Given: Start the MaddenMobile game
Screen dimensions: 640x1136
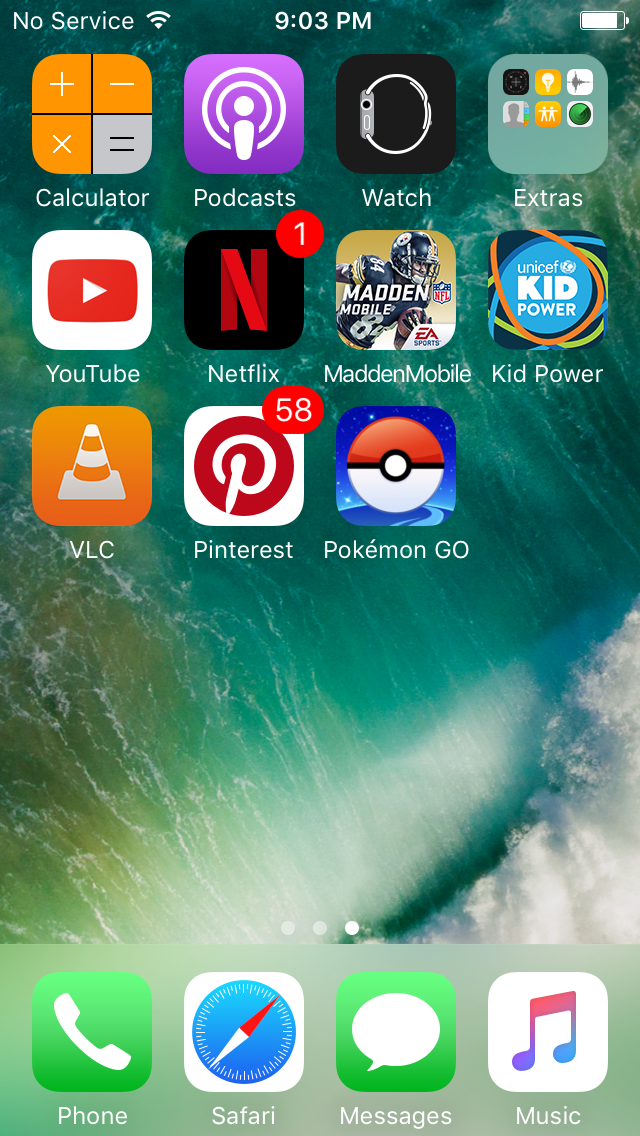Looking at the screenshot, I should pyautogui.click(x=396, y=290).
